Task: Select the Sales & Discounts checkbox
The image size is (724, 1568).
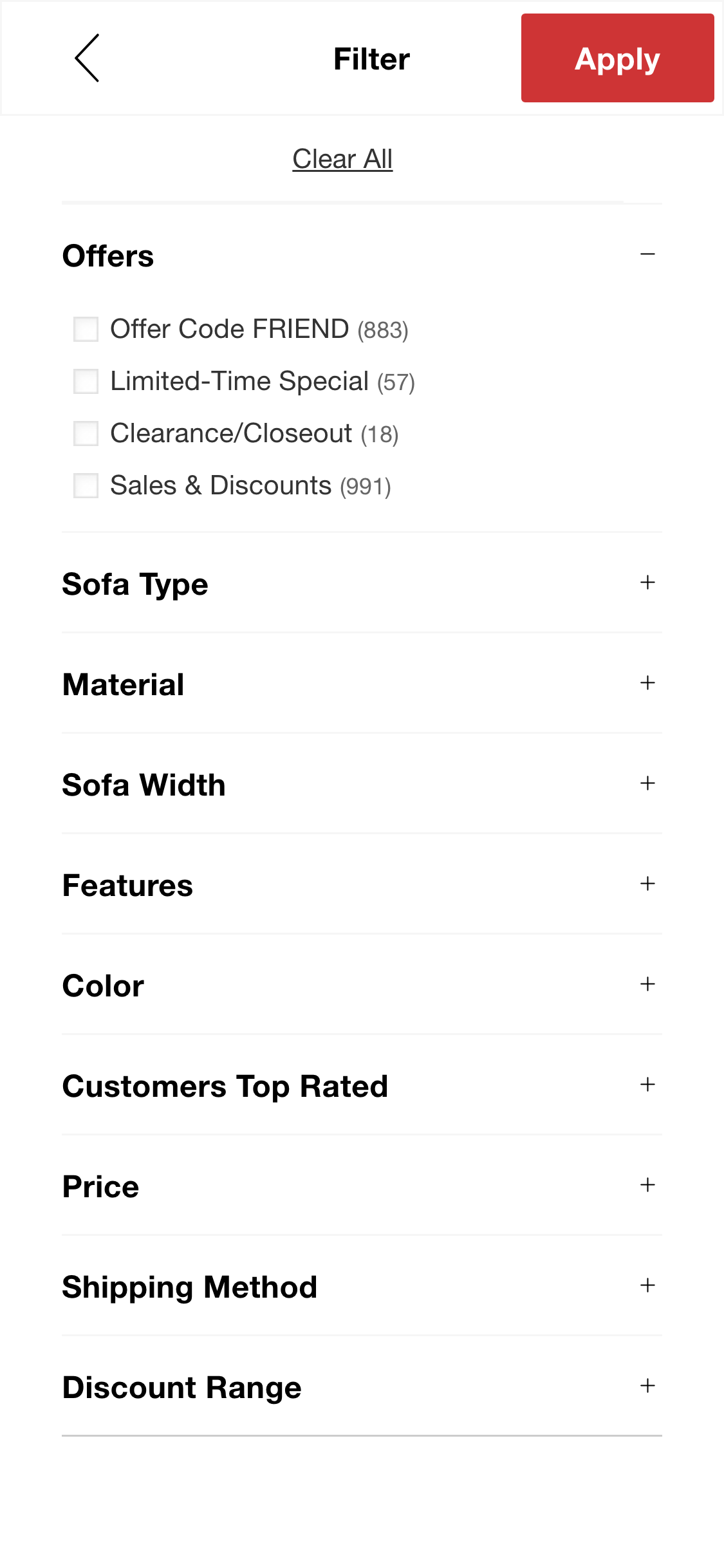Action: tap(86, 485)
